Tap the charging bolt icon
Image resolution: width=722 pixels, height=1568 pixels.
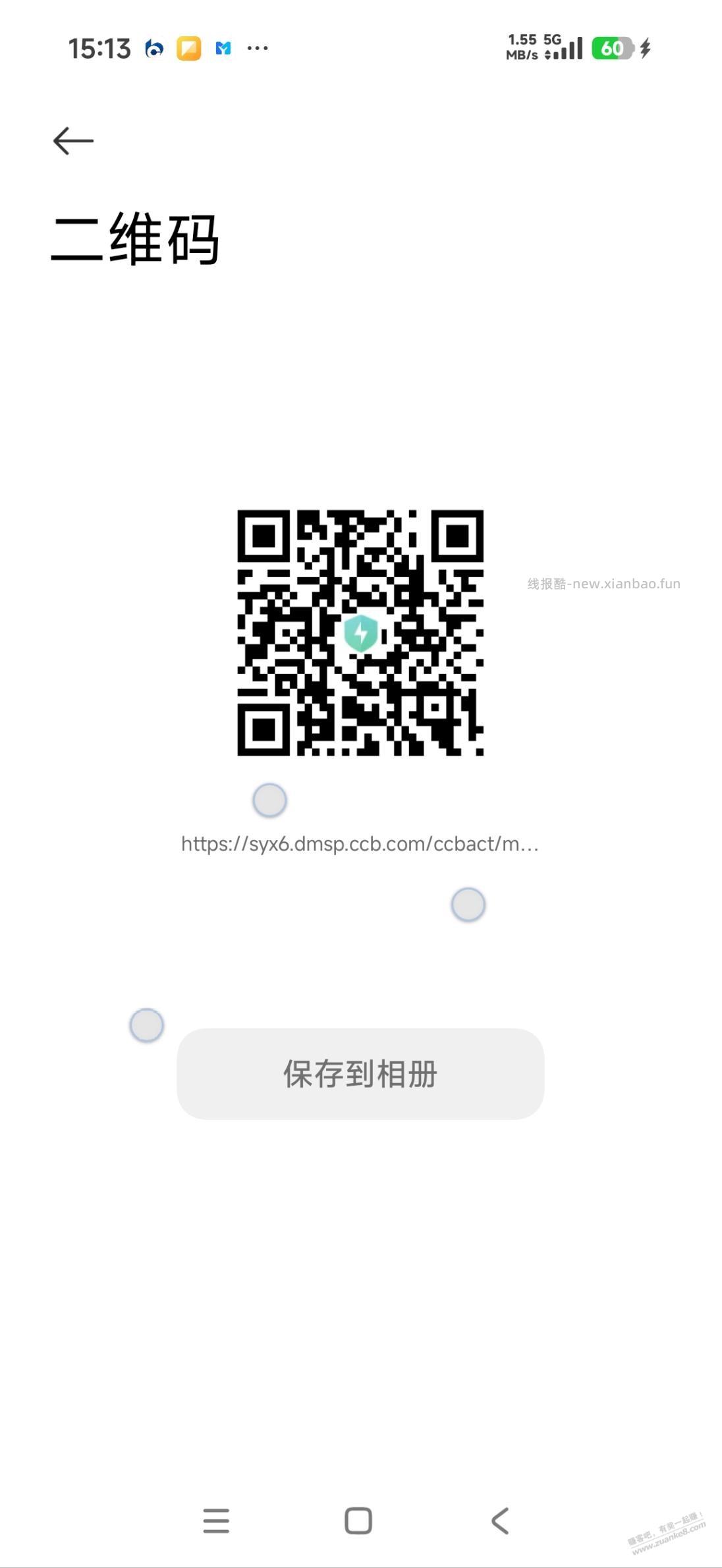click(644, 48)
